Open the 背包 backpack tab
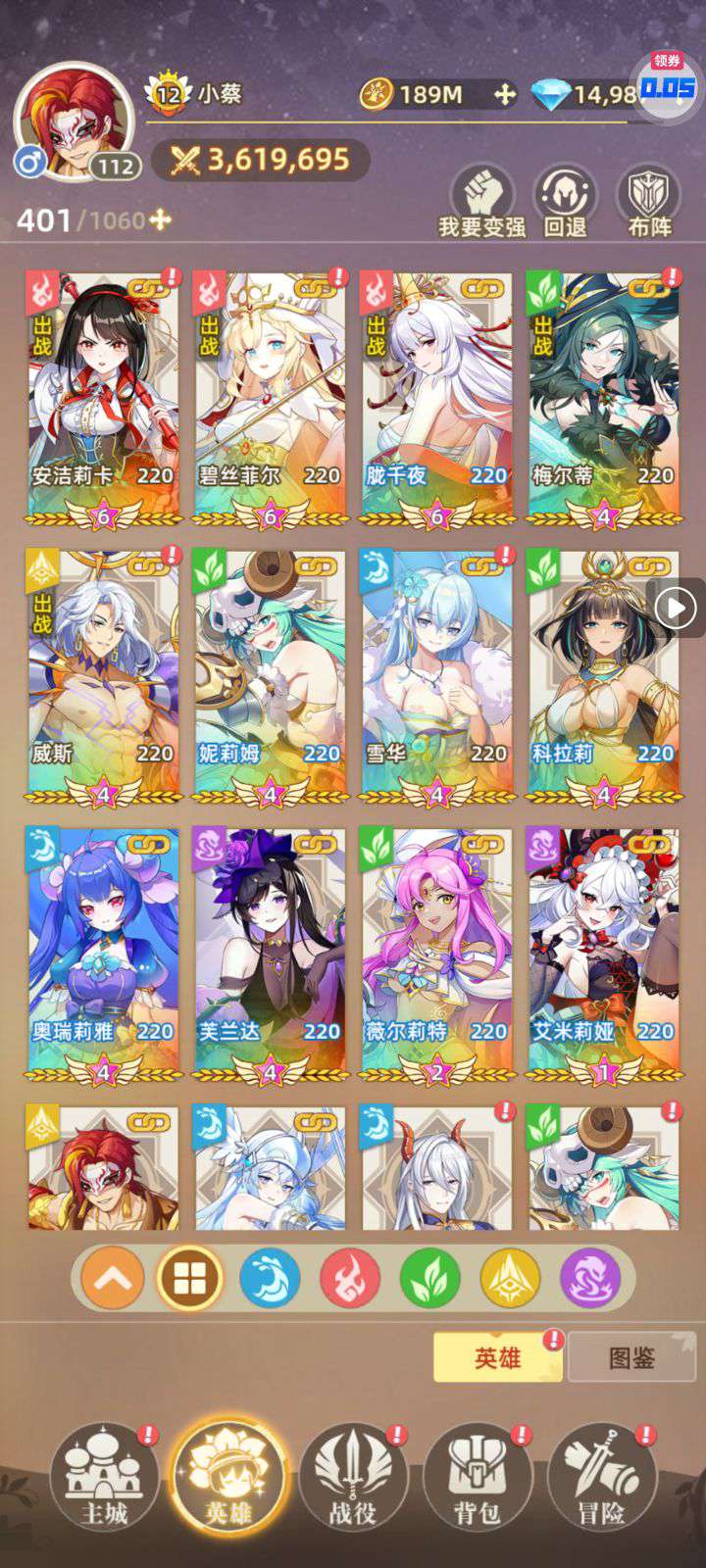Screen dimensions: 706x1568 (478, 1477)
